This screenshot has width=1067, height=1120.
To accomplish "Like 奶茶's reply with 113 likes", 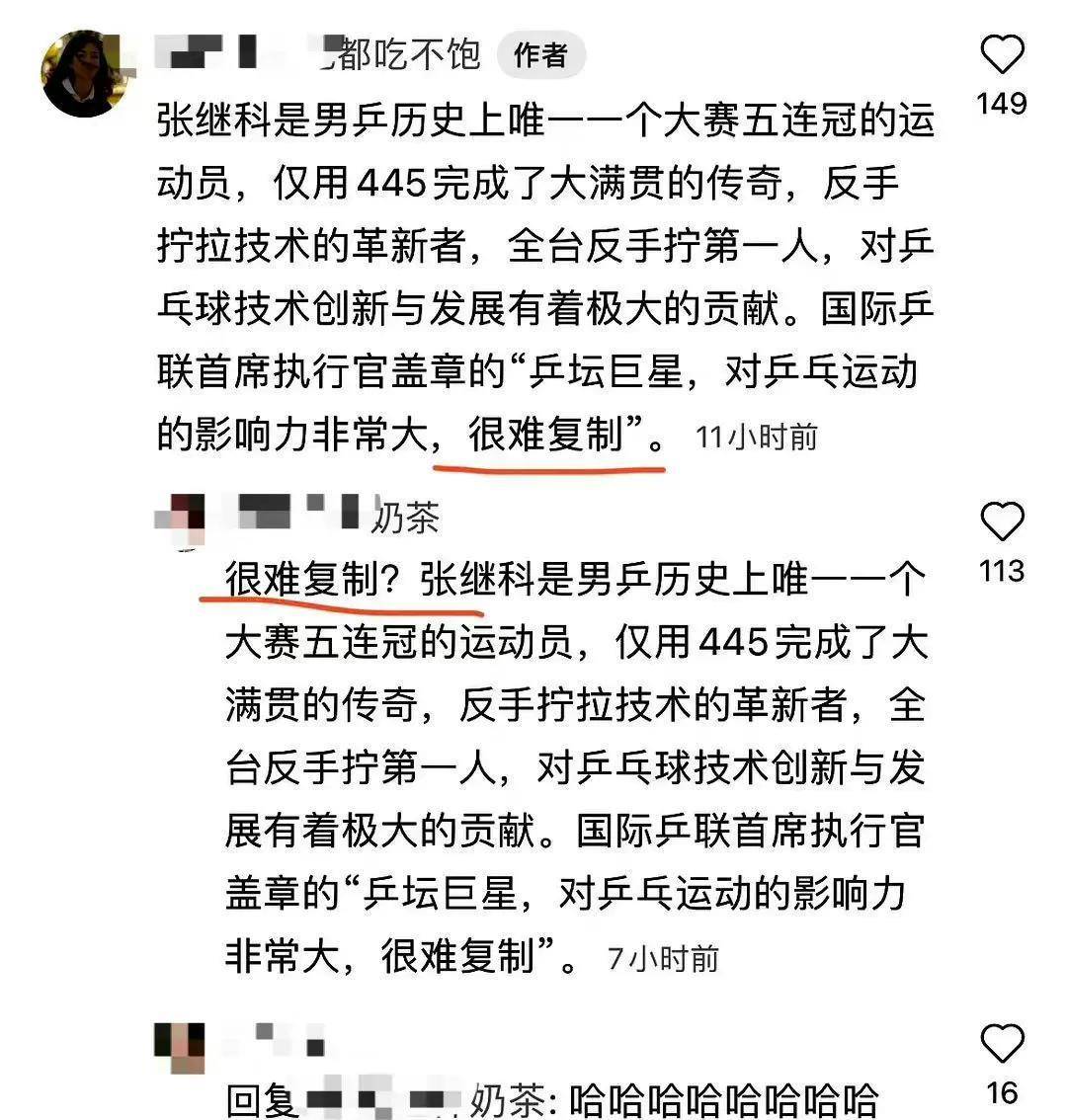I will [1001, 521].
